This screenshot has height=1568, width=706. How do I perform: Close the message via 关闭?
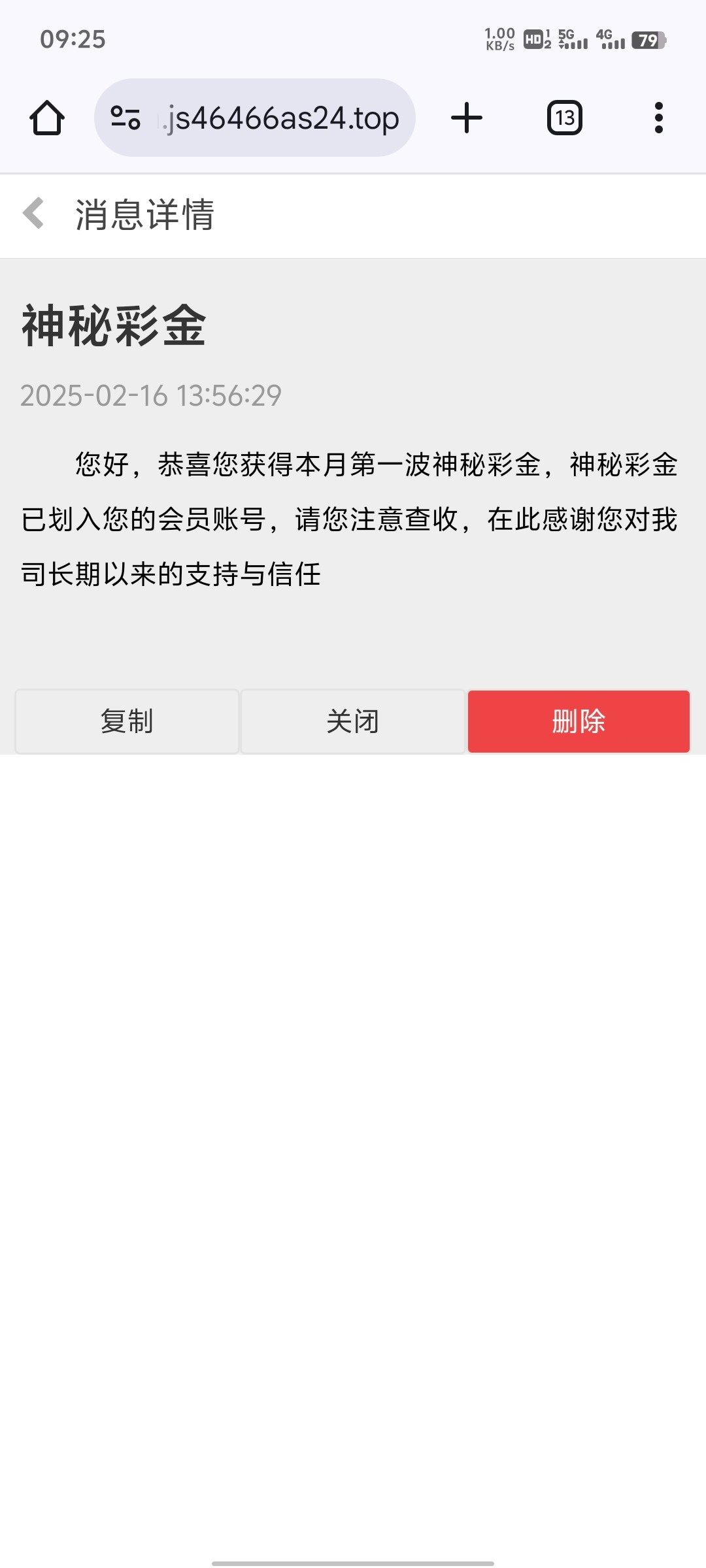(x=353, y=721)
